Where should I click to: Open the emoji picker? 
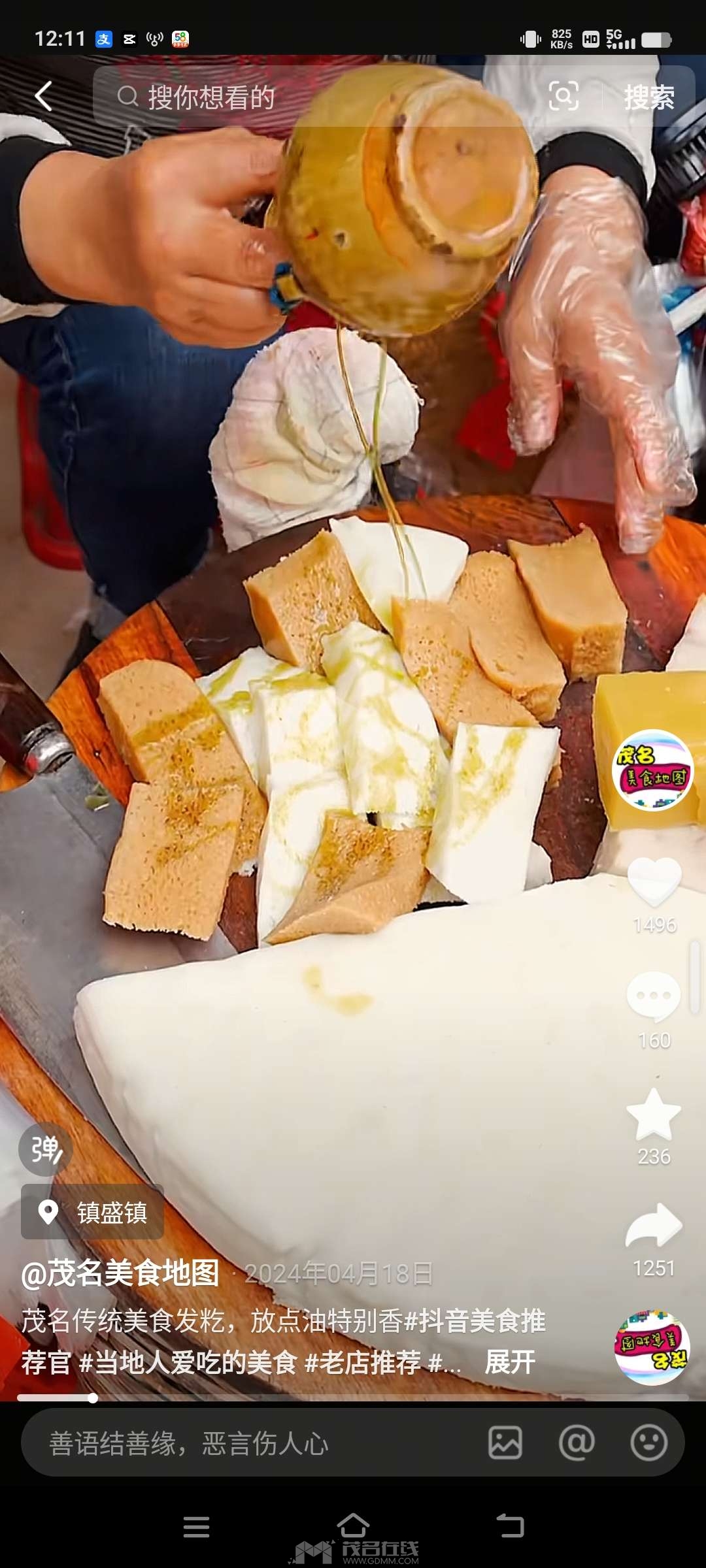(x=648, y=1443)
